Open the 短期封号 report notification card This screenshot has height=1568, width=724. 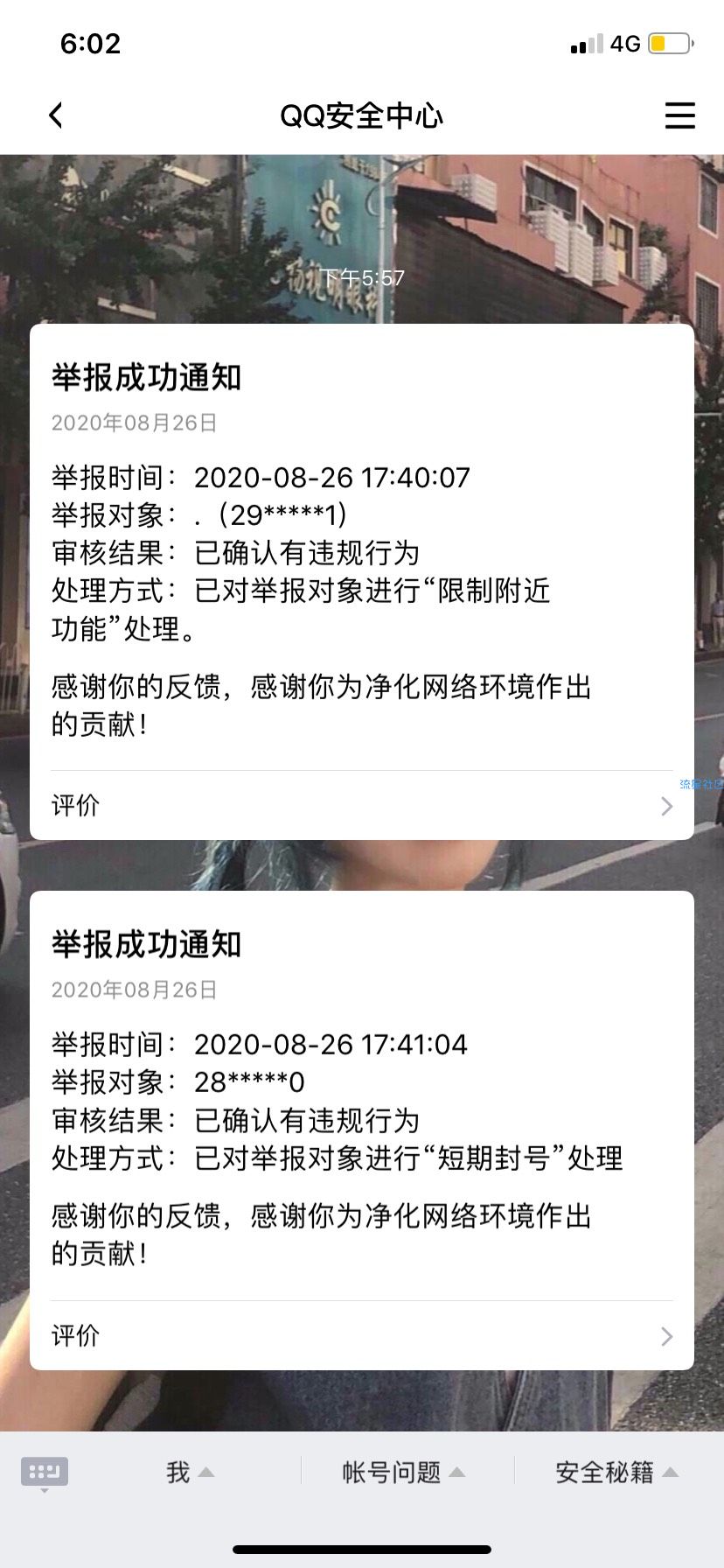(361, 1102)
